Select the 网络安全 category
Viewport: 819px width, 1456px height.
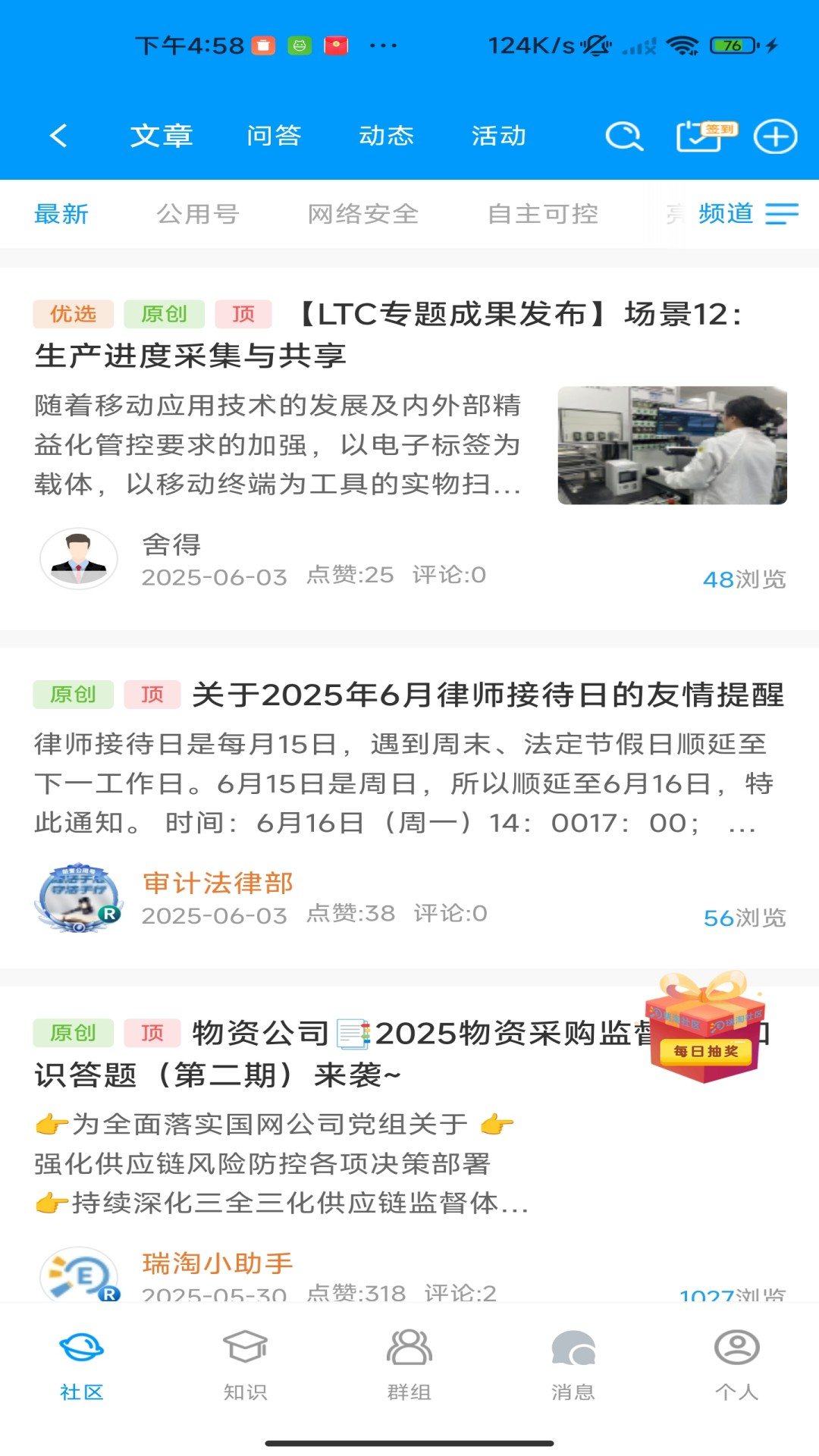point(362,215)
